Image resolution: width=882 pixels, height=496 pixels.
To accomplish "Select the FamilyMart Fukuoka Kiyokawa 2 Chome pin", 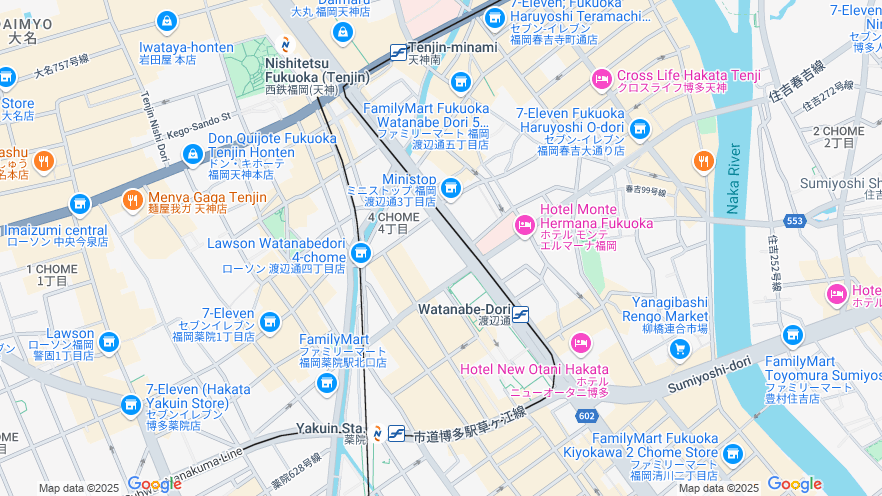I will (732, 454).
